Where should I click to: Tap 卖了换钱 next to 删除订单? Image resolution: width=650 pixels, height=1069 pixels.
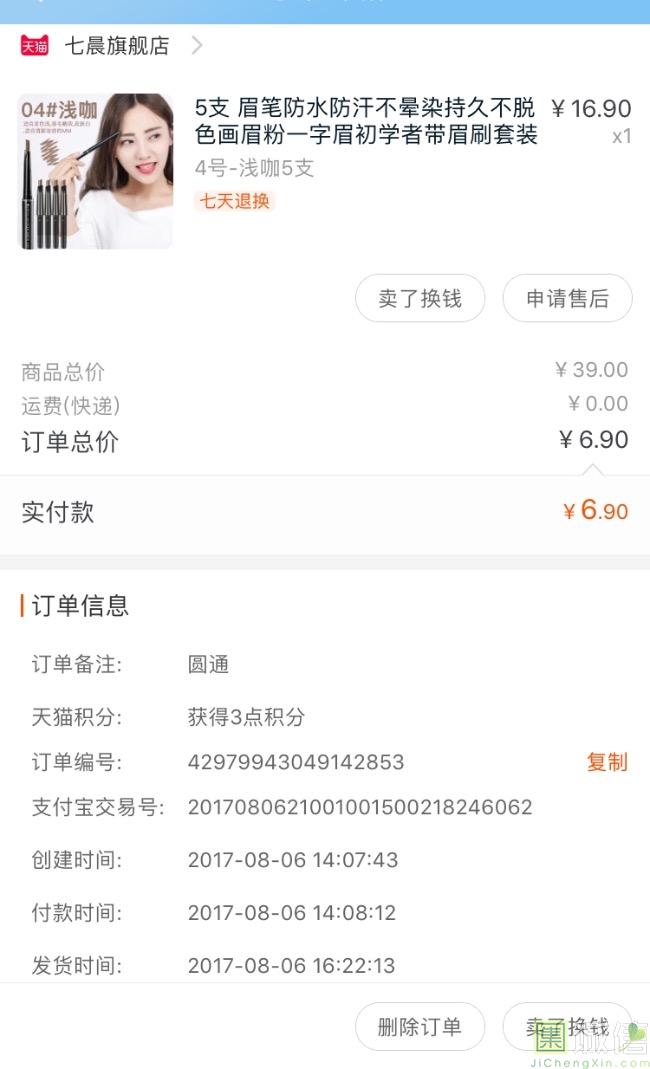click(567, 1027)
